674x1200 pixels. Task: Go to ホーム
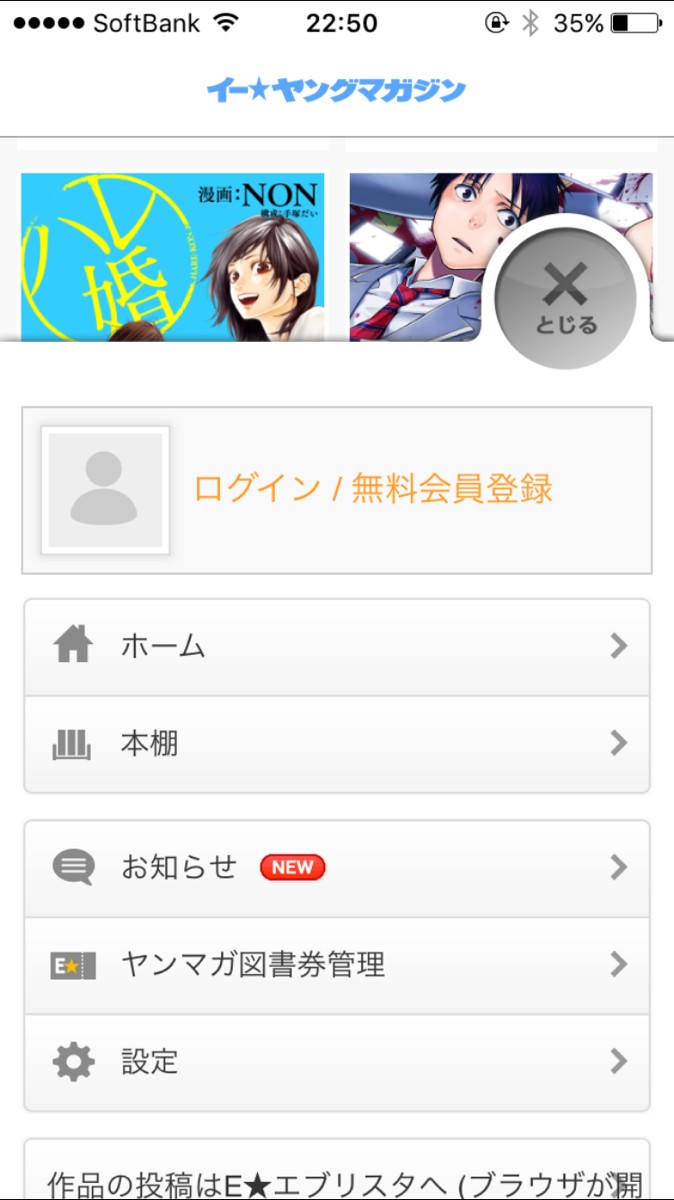337,647
